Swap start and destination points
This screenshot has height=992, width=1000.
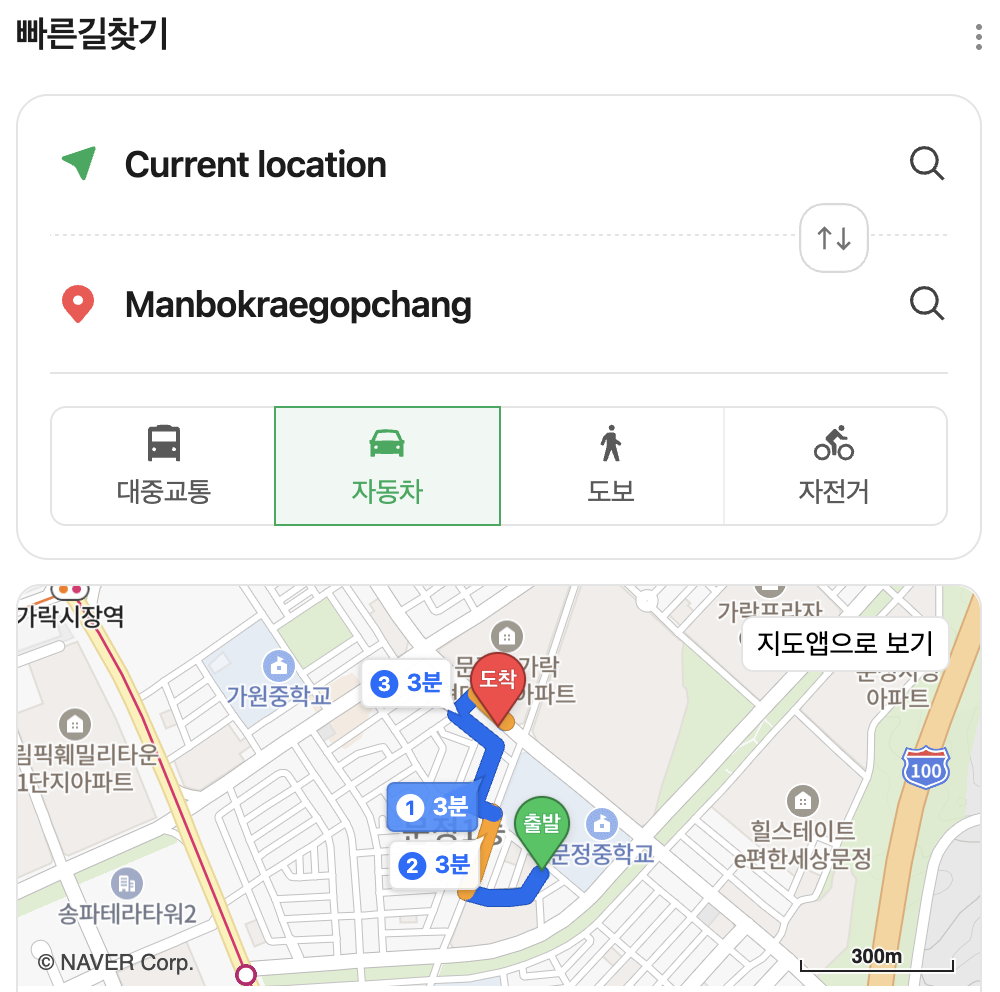pyautogui.click(x=834, y=239)
